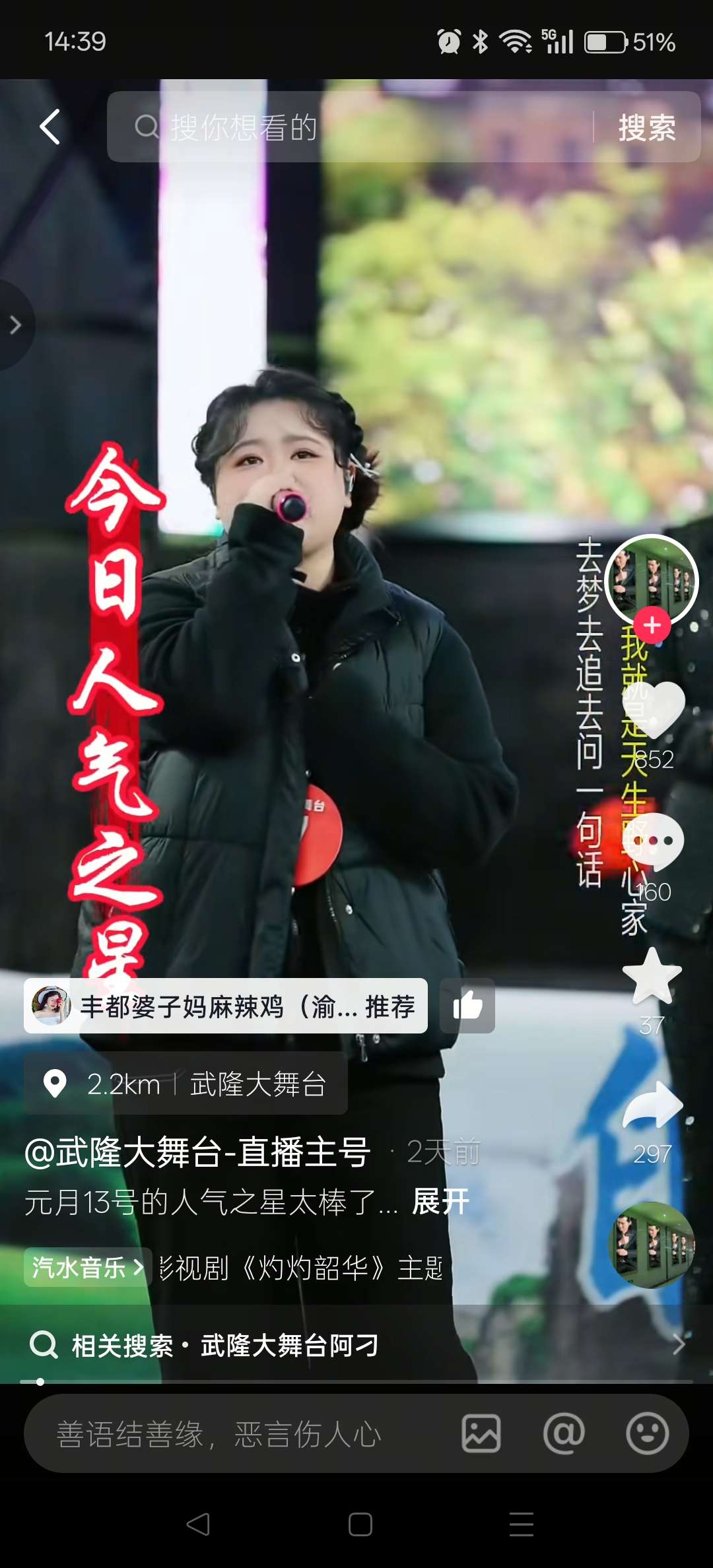The image size is (713, 1568).
Task: Like this video with the heart
Action: click(x=653, y=709)
